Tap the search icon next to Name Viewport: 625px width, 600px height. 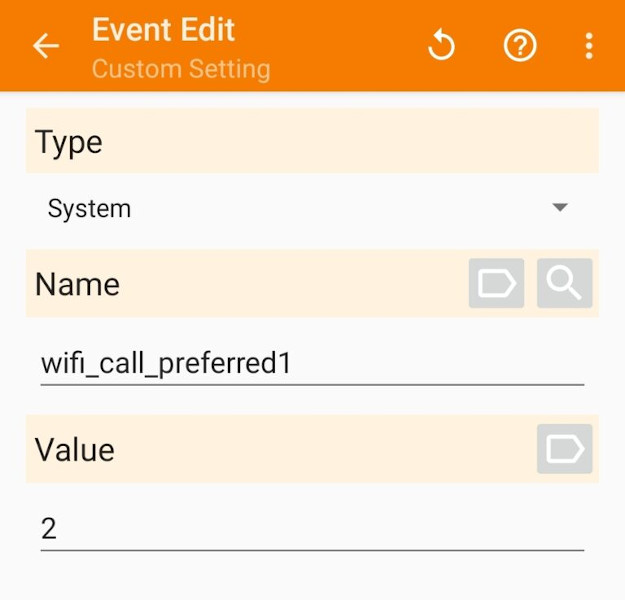[x=564, y=284]
